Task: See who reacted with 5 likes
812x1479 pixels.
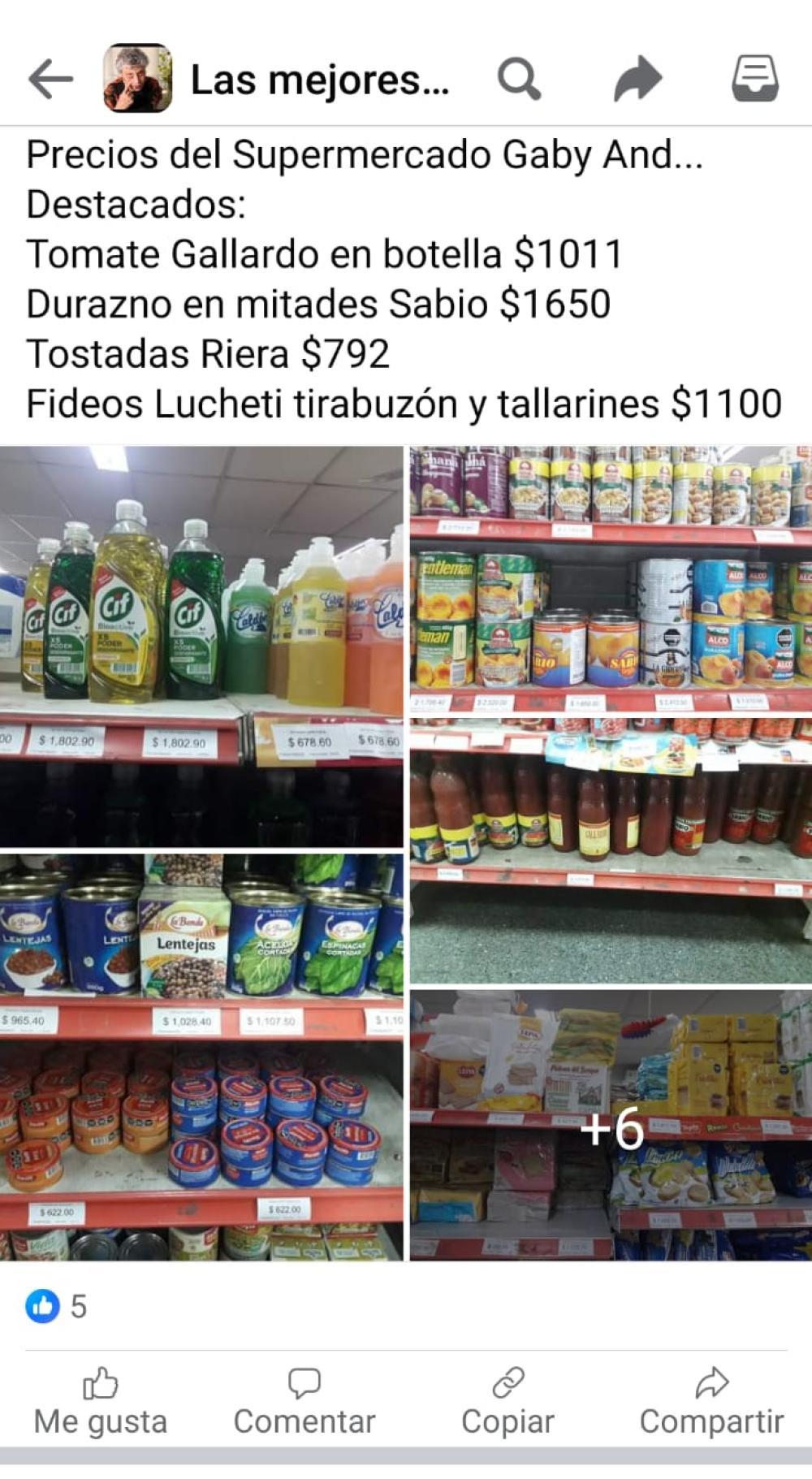Action: 57,1306
